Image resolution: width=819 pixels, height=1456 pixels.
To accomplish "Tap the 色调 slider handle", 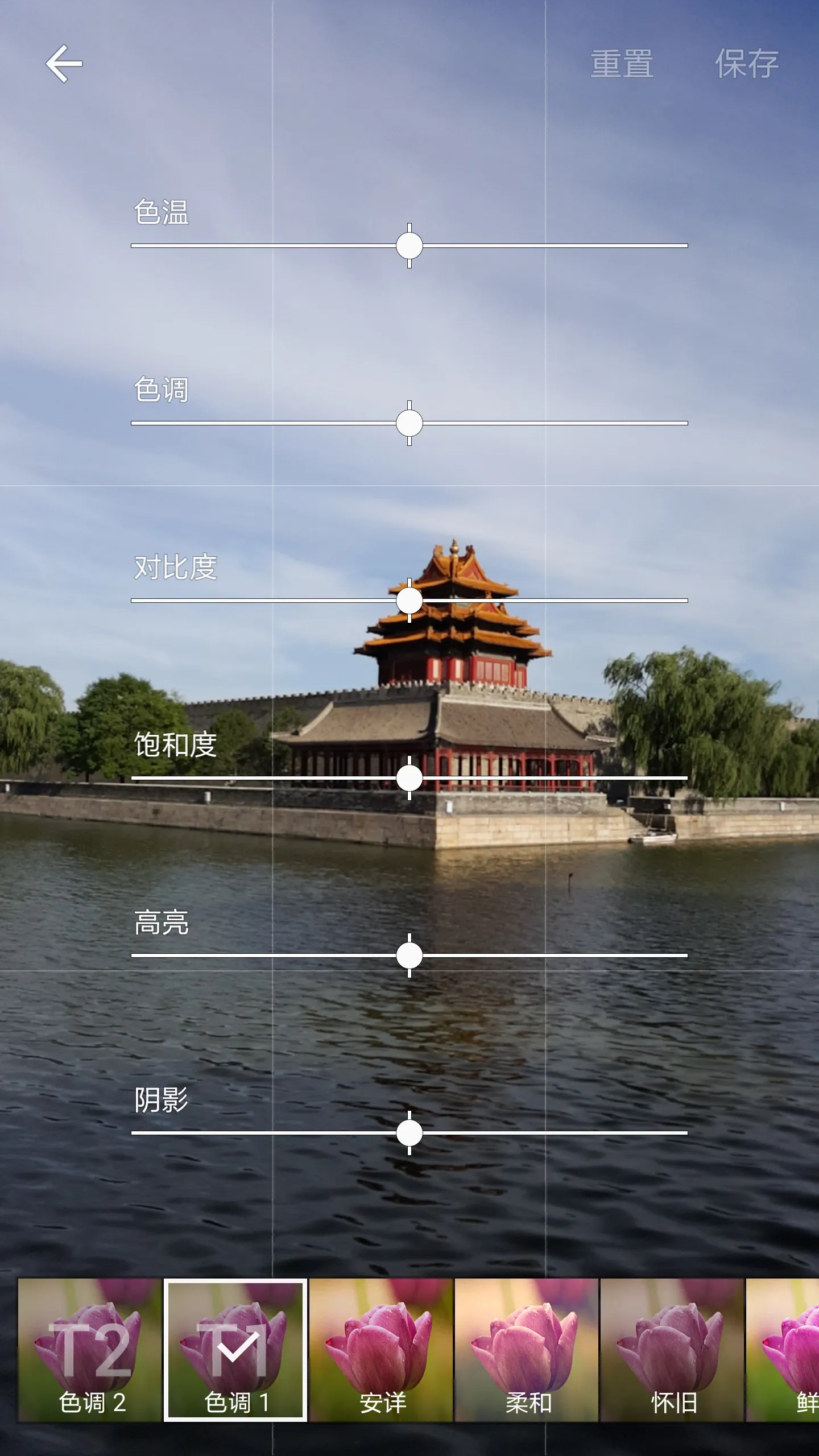I will pos(409,423).
